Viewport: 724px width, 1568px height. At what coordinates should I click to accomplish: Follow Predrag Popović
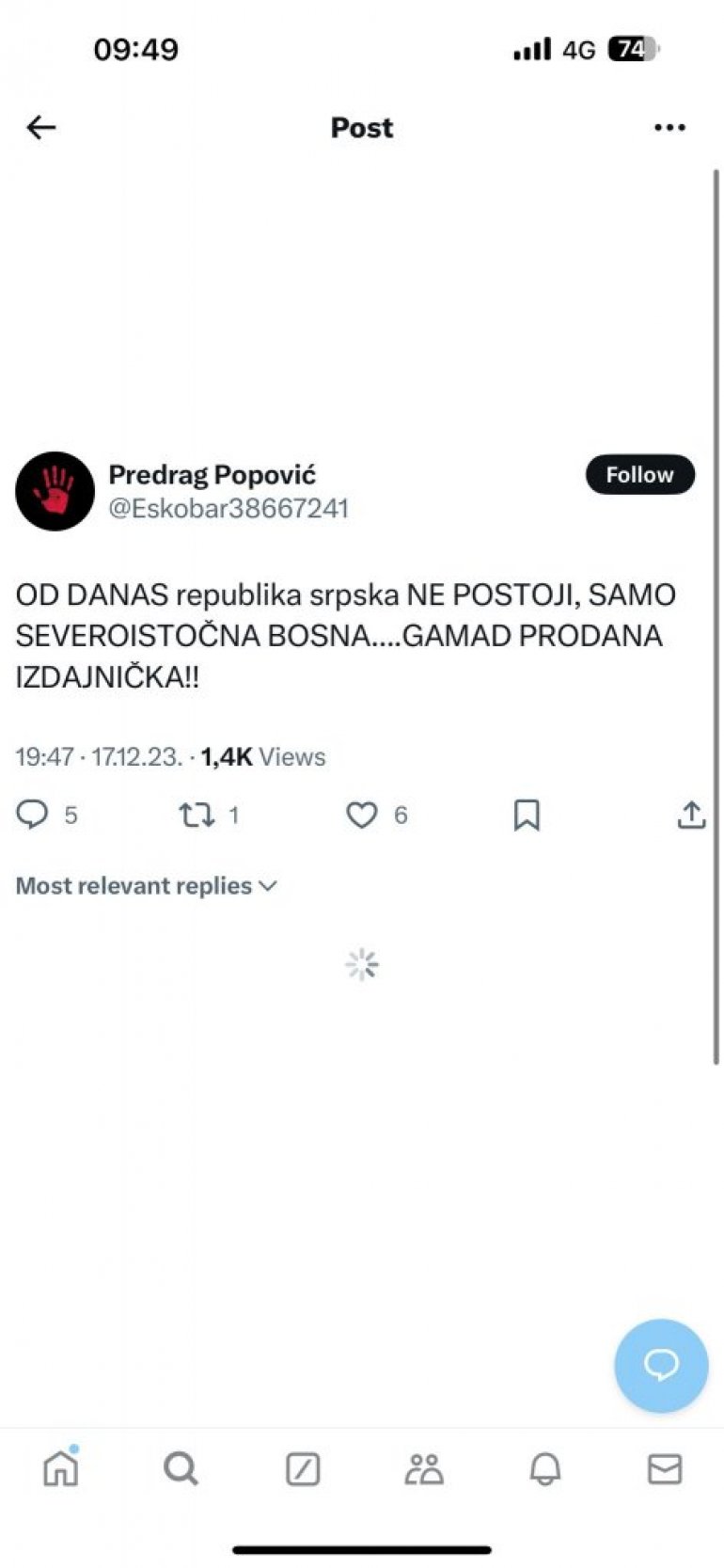(x=639, y=474)
